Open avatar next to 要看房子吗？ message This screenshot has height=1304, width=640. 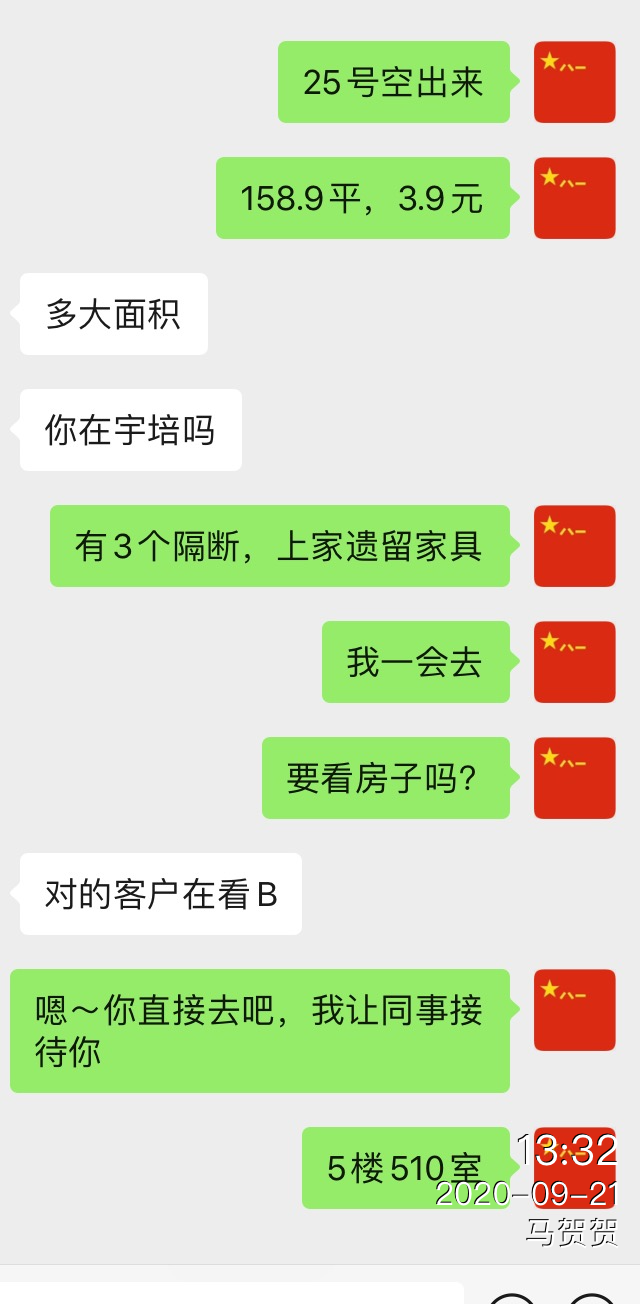tap(574, 778)
